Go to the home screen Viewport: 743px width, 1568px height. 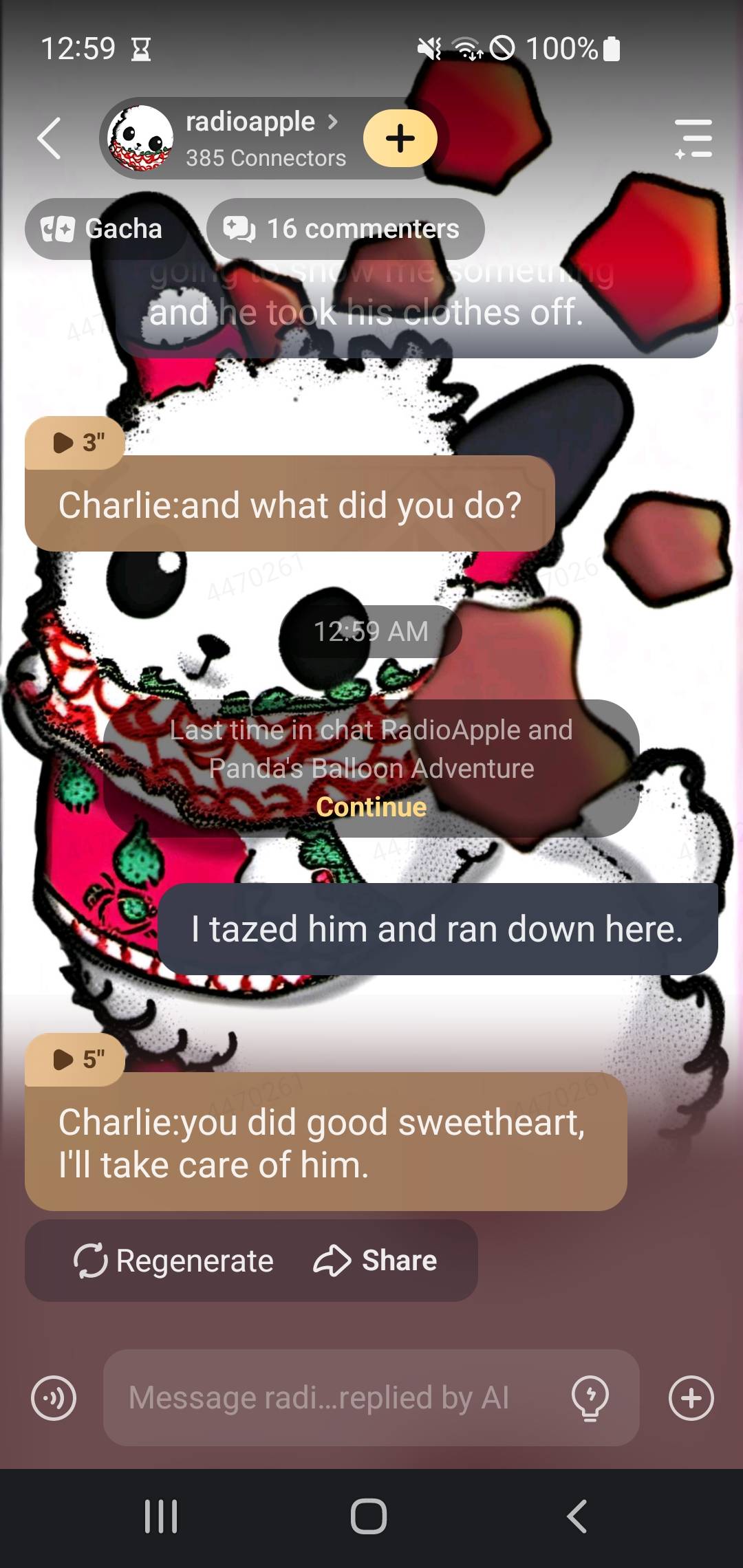click(x=369, y=1516)
